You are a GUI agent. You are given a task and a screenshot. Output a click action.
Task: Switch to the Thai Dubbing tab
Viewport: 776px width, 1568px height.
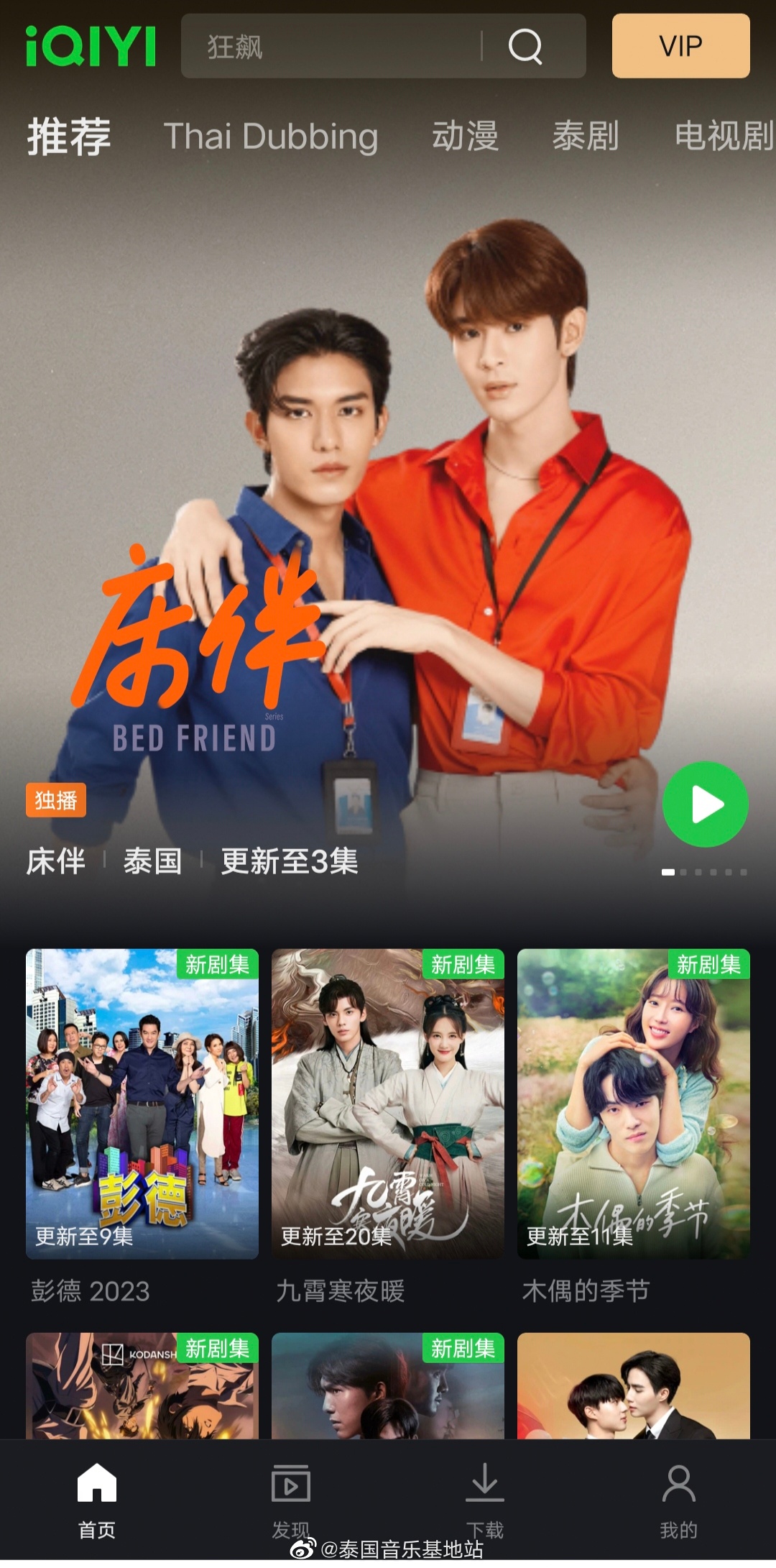pos(271,136)
